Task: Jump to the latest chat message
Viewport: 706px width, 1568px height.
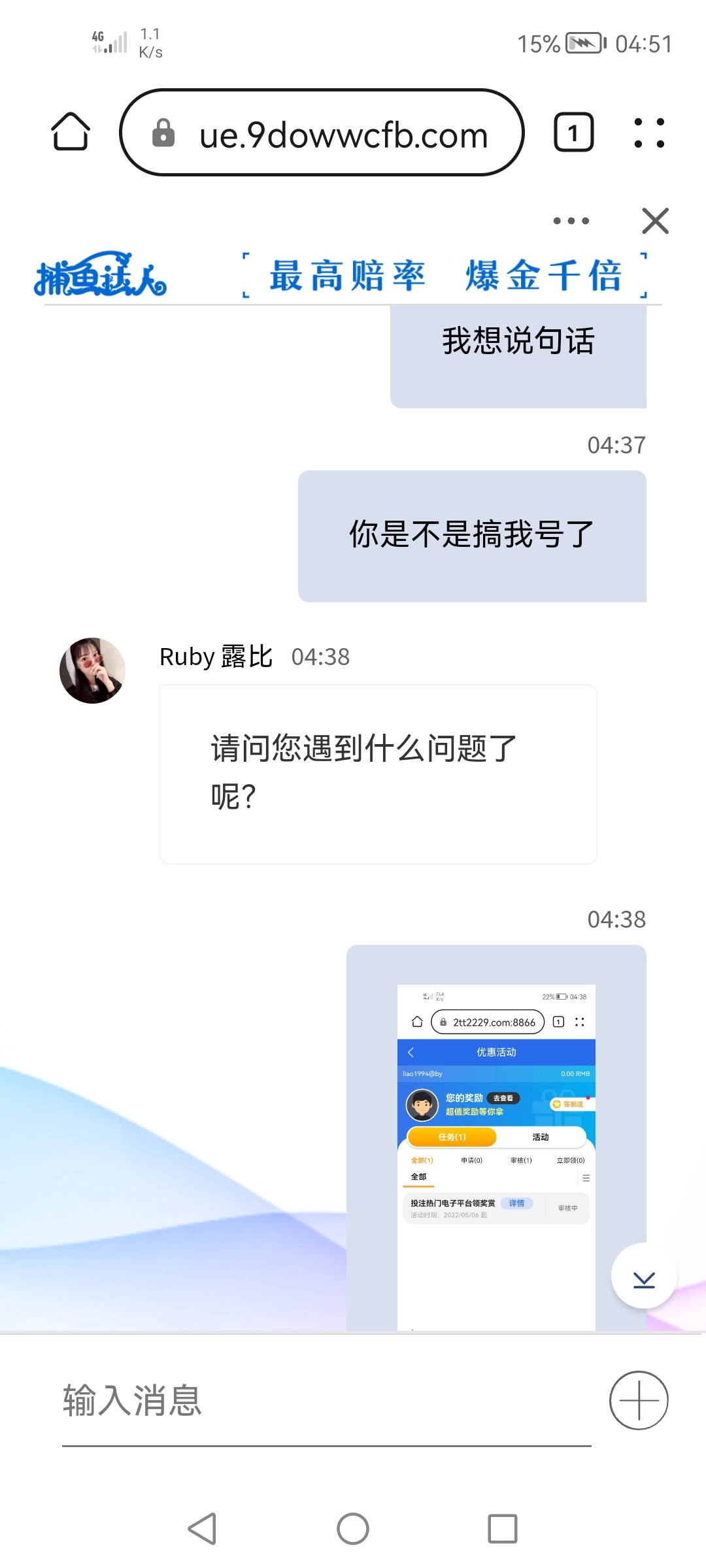Action: point(644,1275)
